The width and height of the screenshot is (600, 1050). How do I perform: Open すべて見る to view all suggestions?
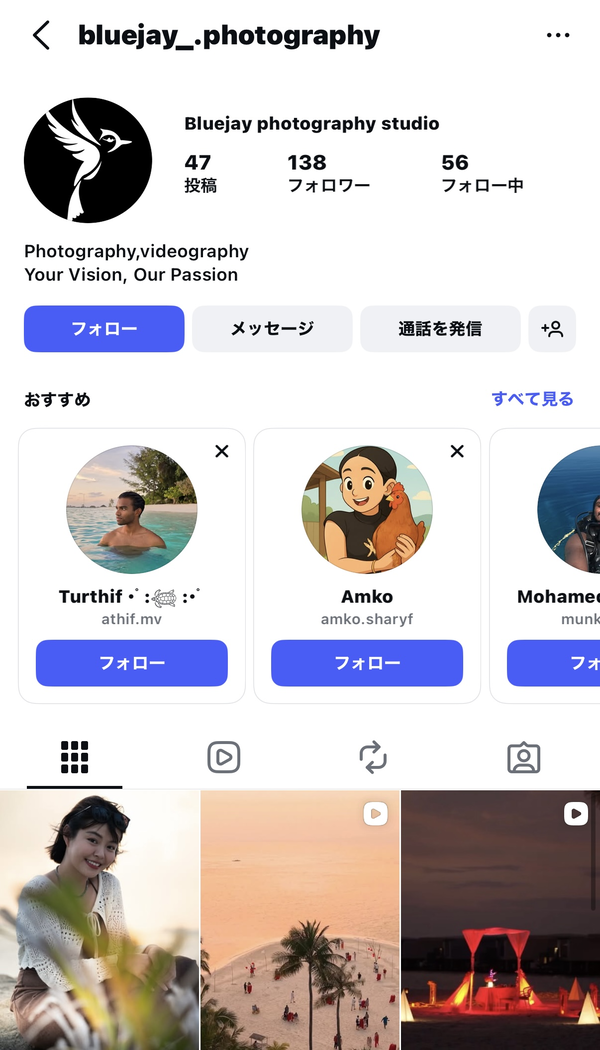pyautogui.click(x=532, y=399)
